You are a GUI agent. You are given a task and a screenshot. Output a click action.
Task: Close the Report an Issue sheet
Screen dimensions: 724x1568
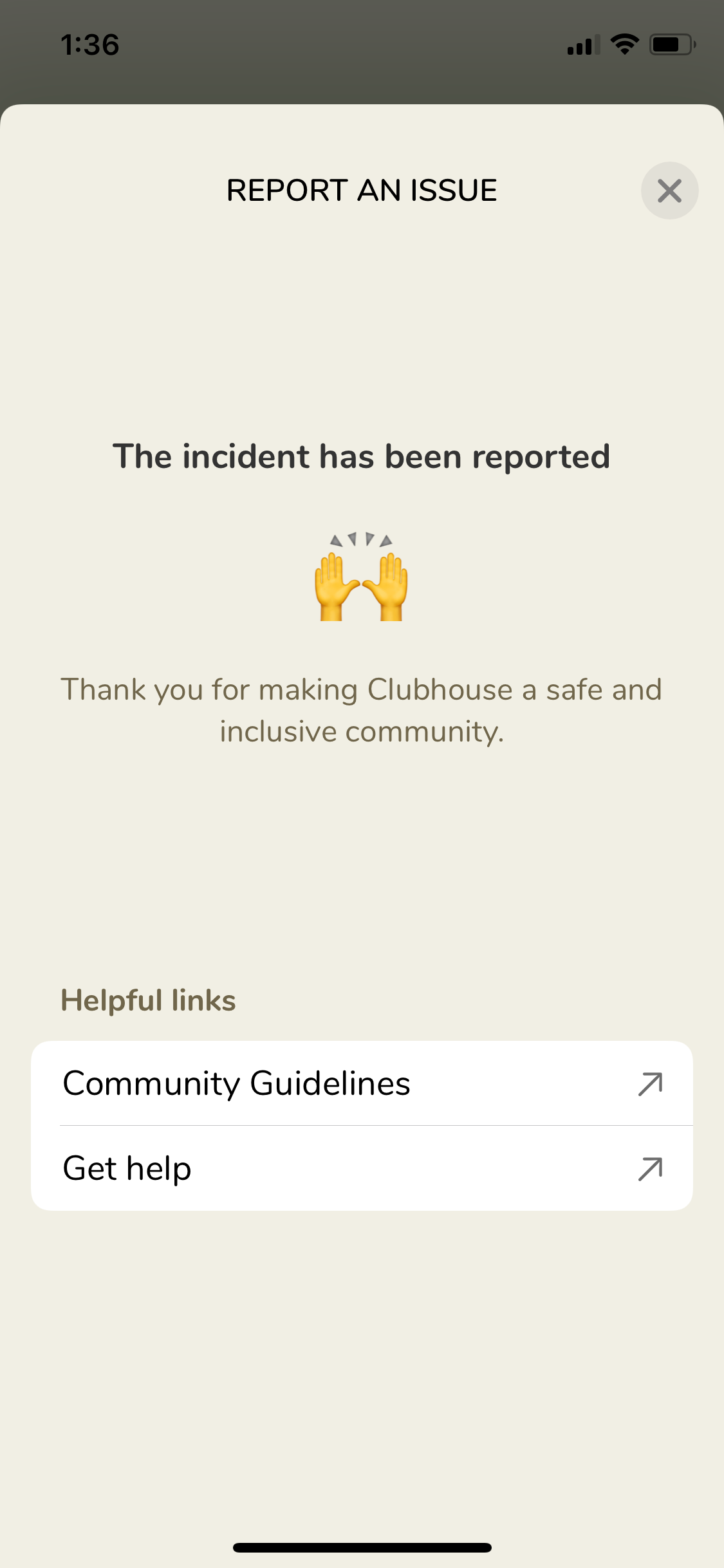pos(669,191)
